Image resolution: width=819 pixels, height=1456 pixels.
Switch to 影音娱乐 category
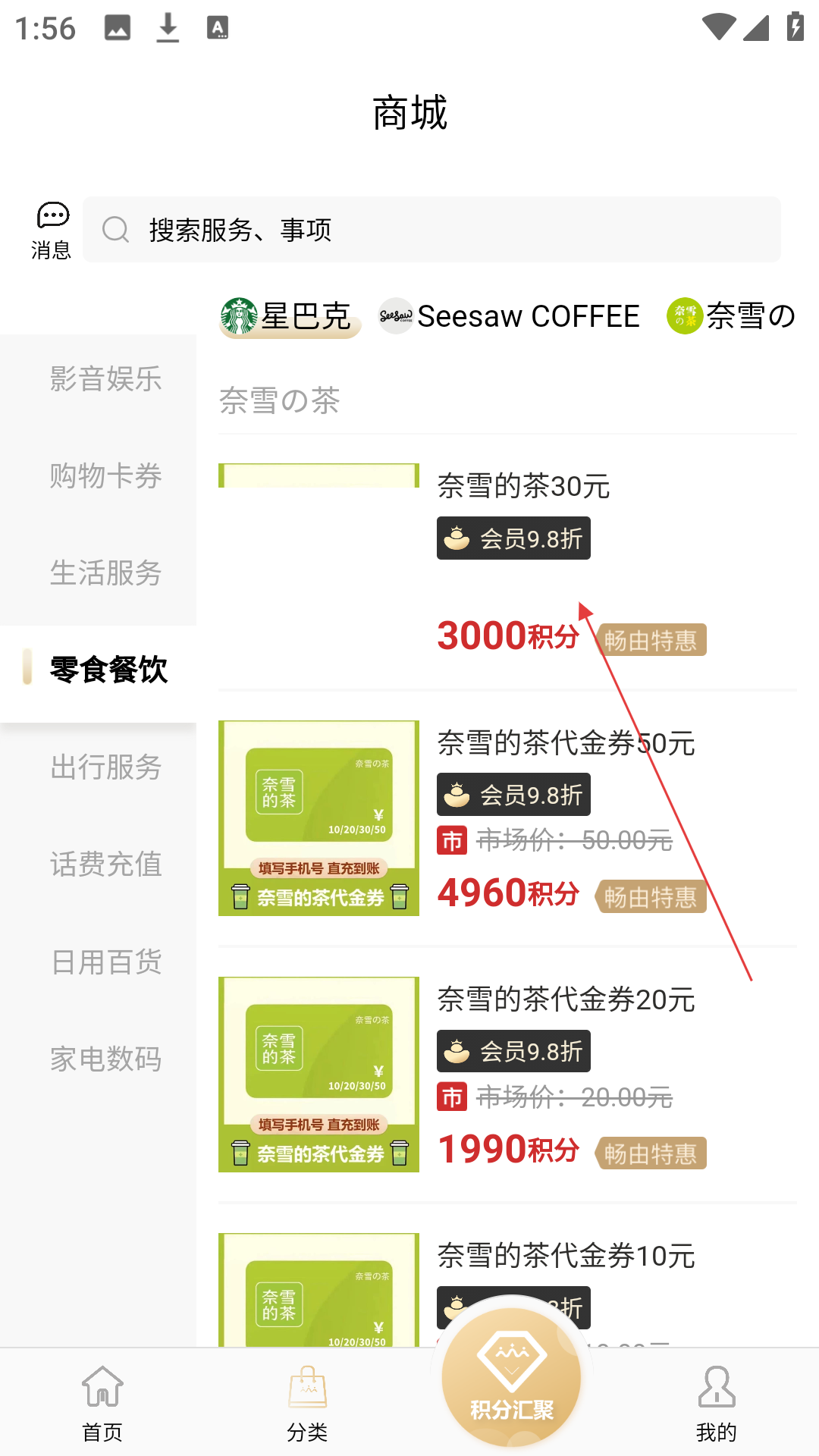[105, 378]
